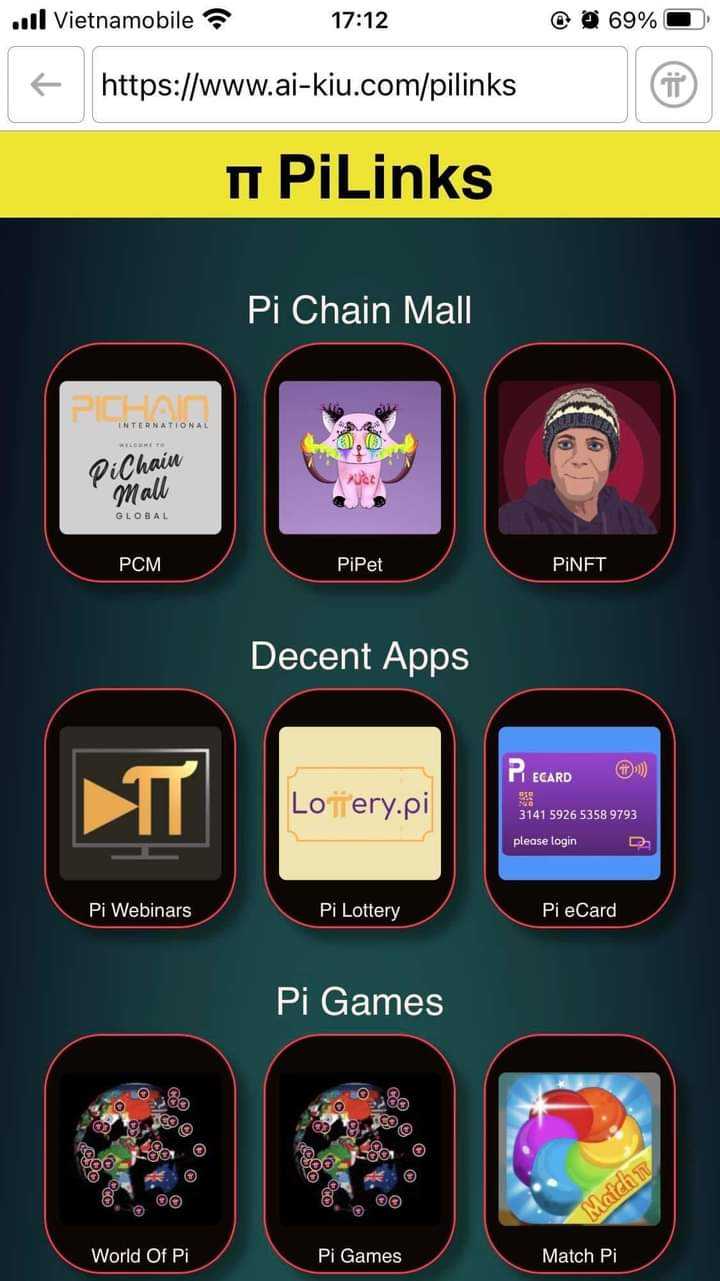This screenshot has width=720, height=1281.
Task: Open the PiPet app tile
Action: pos(360,462)
